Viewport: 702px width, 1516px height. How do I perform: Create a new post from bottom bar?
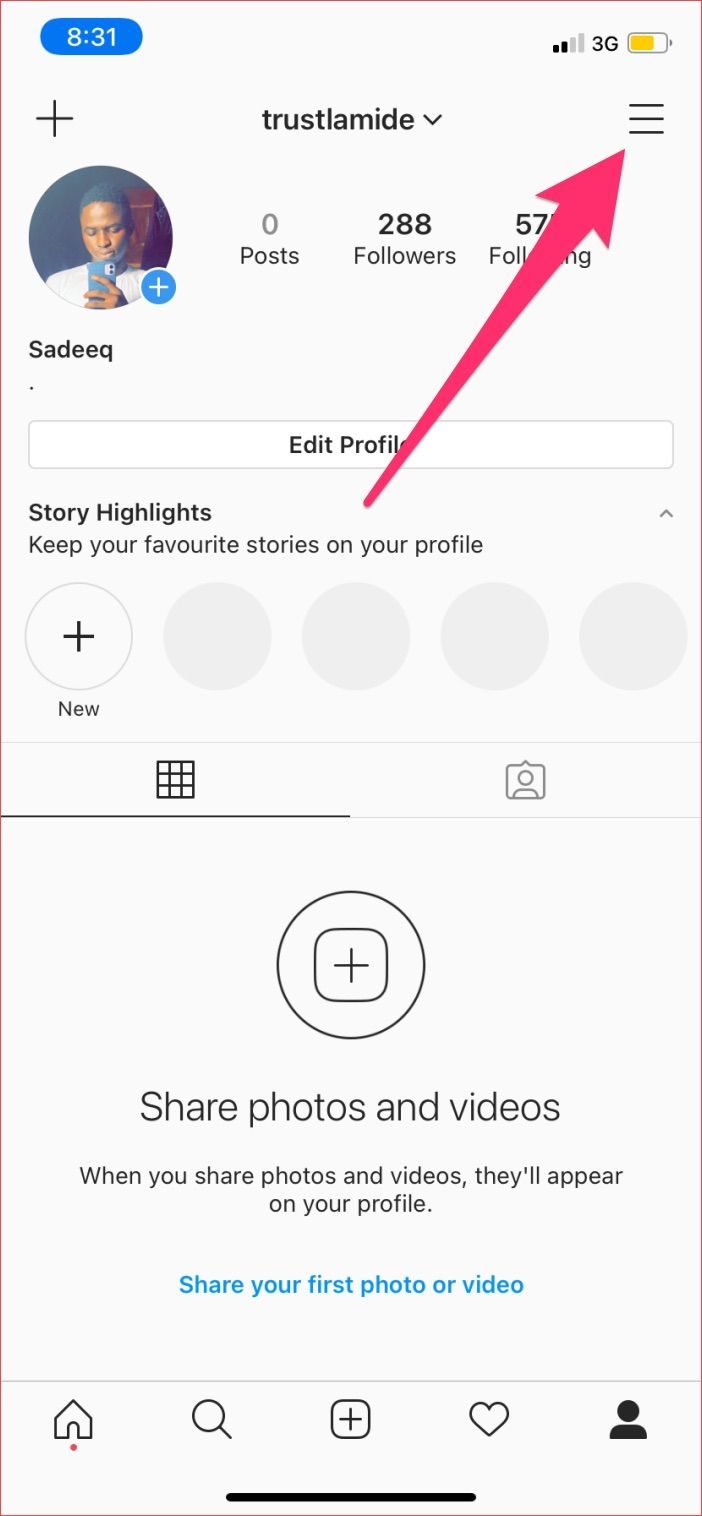point(350,1419)
